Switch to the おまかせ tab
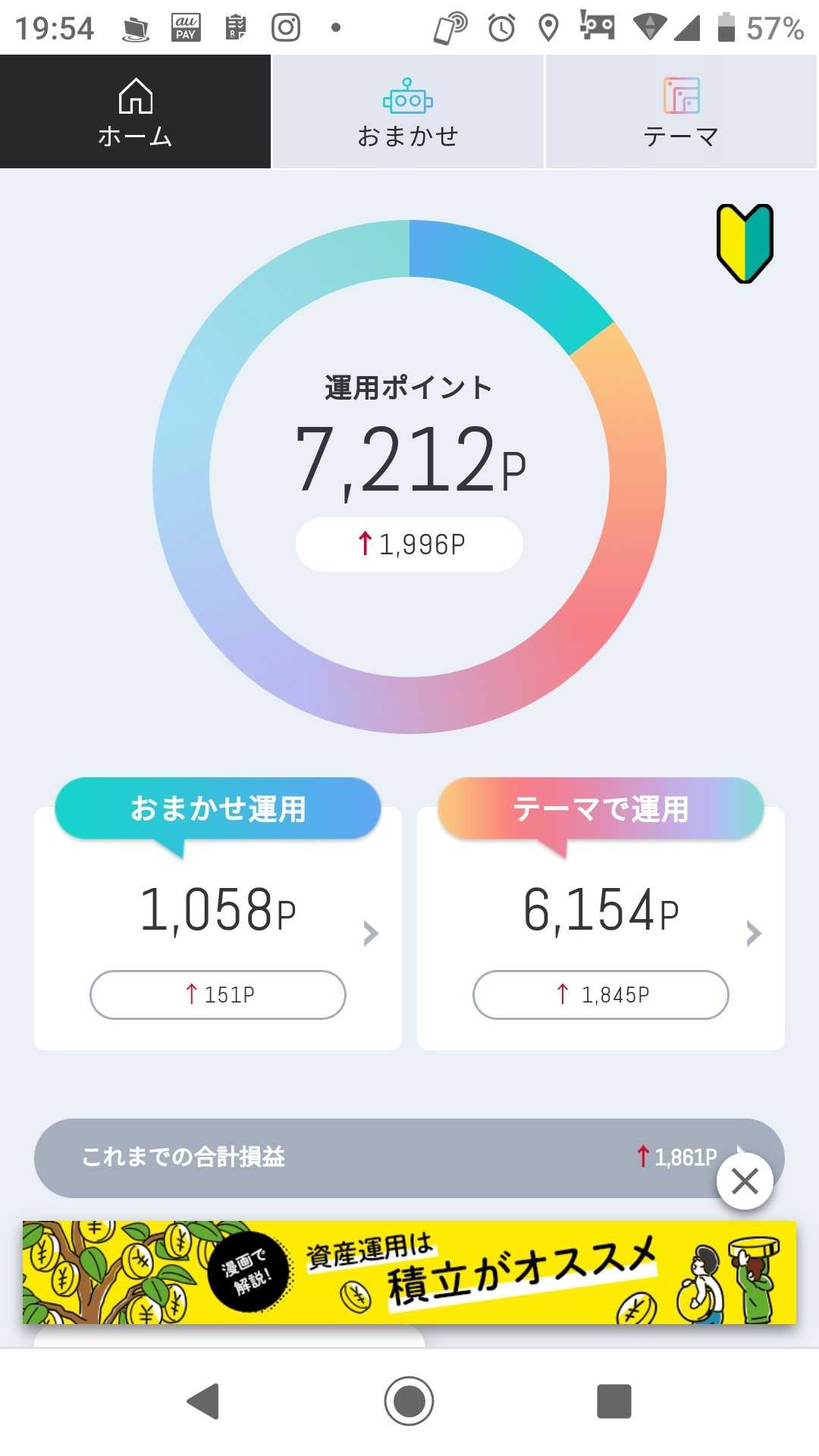 [x=408, y=111]
